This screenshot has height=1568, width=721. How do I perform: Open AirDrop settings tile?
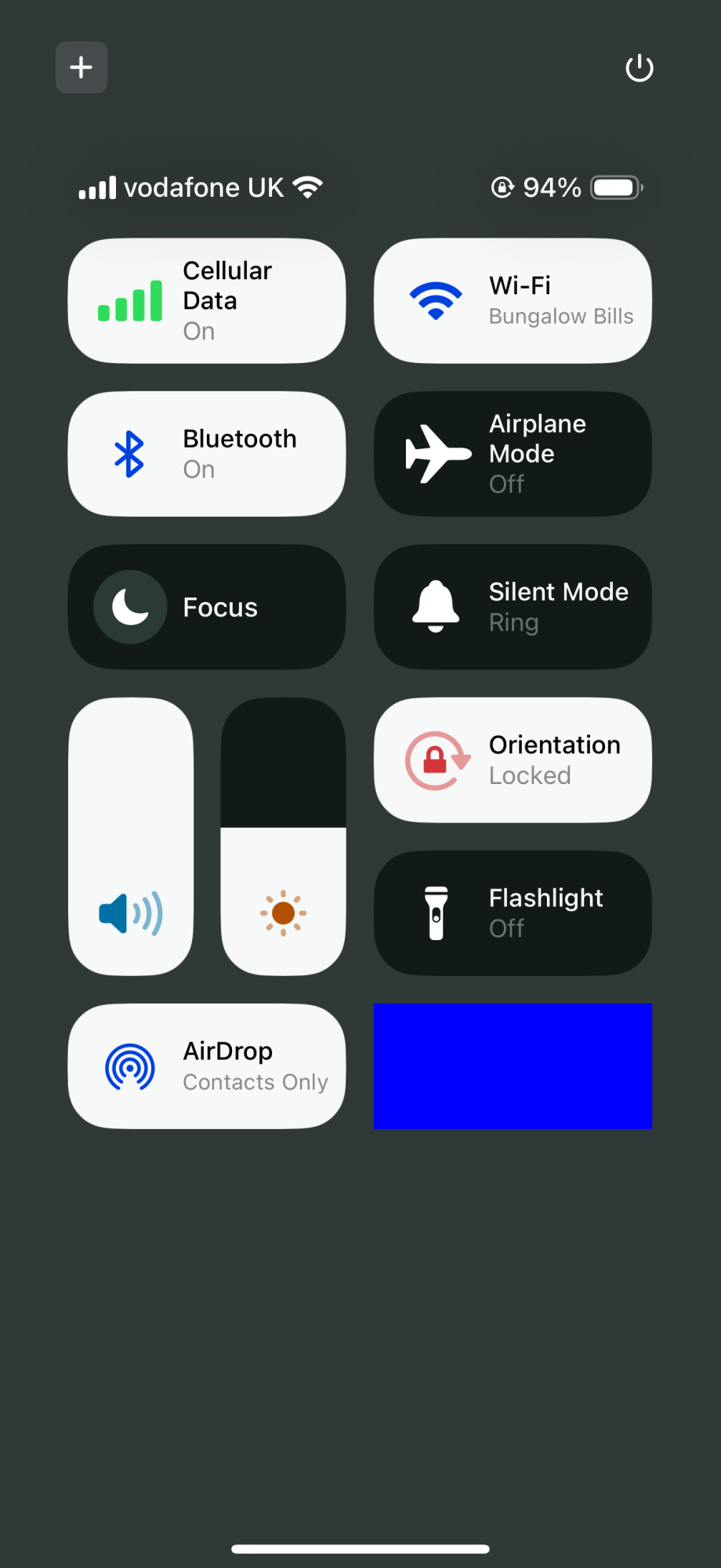(207, 1066)
